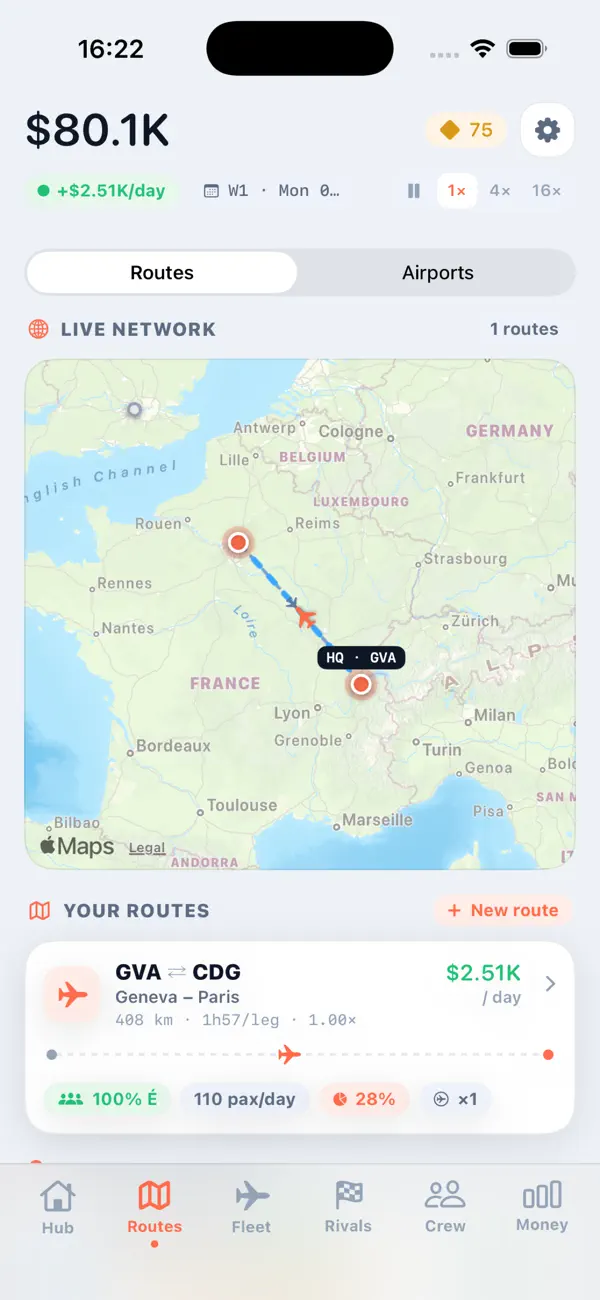600x1300 pixels.
Task: Set game speed to 16×
Action: click(546, 190)
